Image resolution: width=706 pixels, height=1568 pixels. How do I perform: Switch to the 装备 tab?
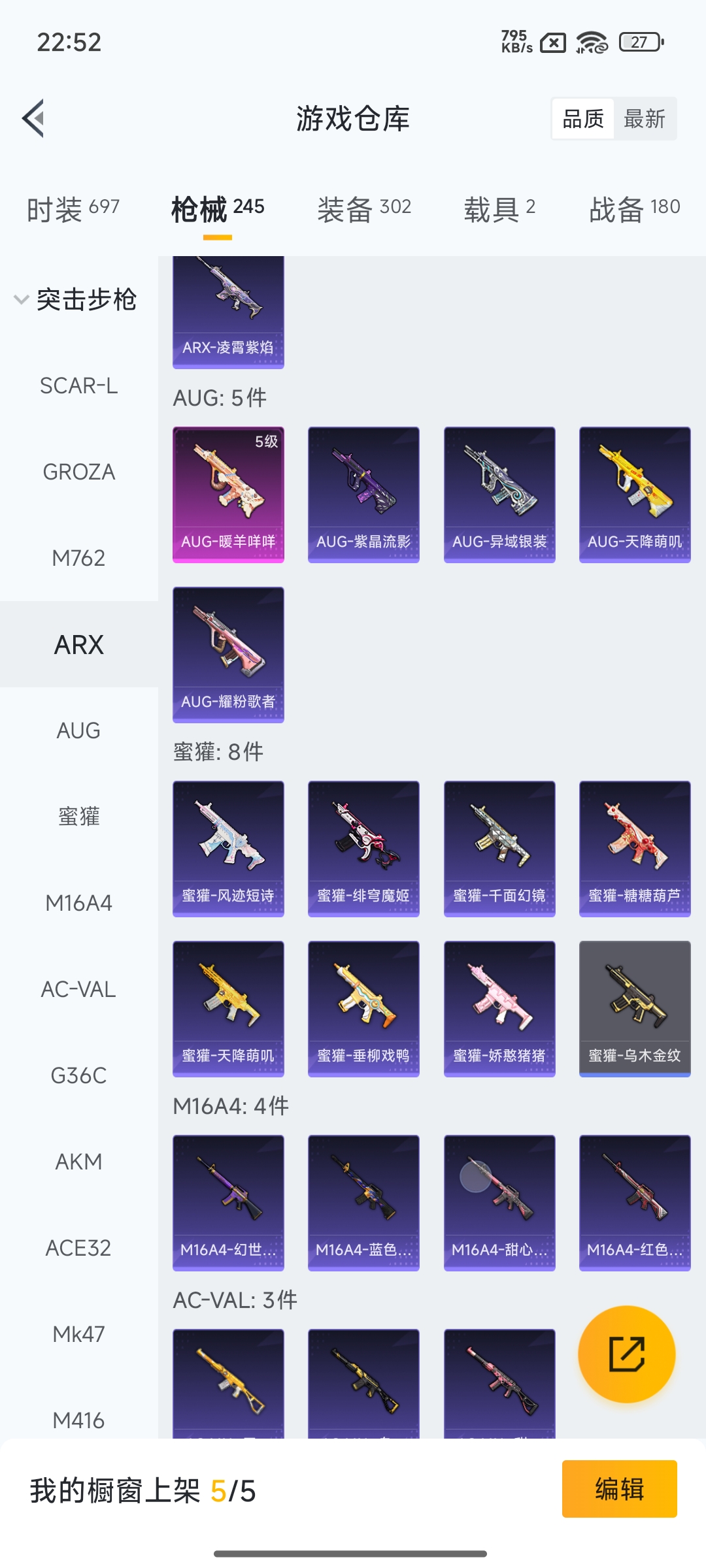pos(364,209)
